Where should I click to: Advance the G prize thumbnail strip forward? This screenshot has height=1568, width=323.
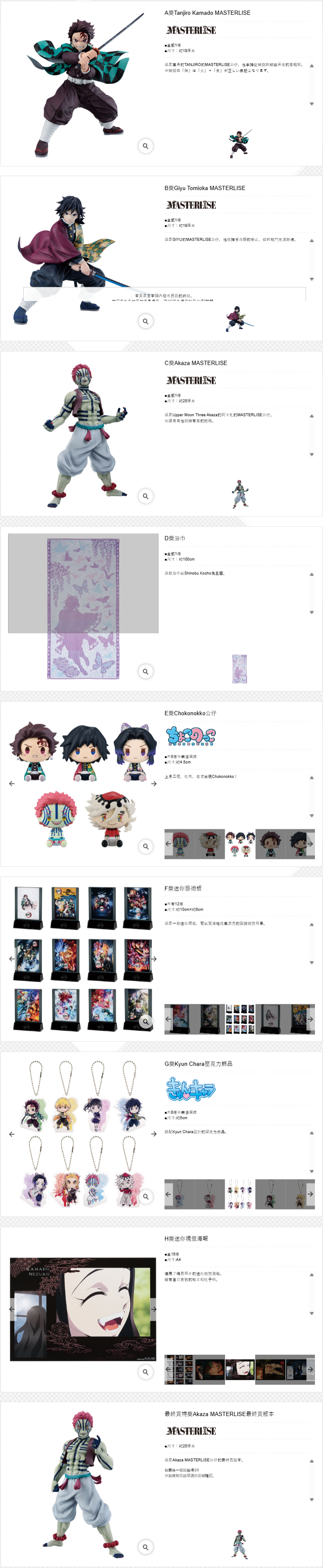[309, 1194]
